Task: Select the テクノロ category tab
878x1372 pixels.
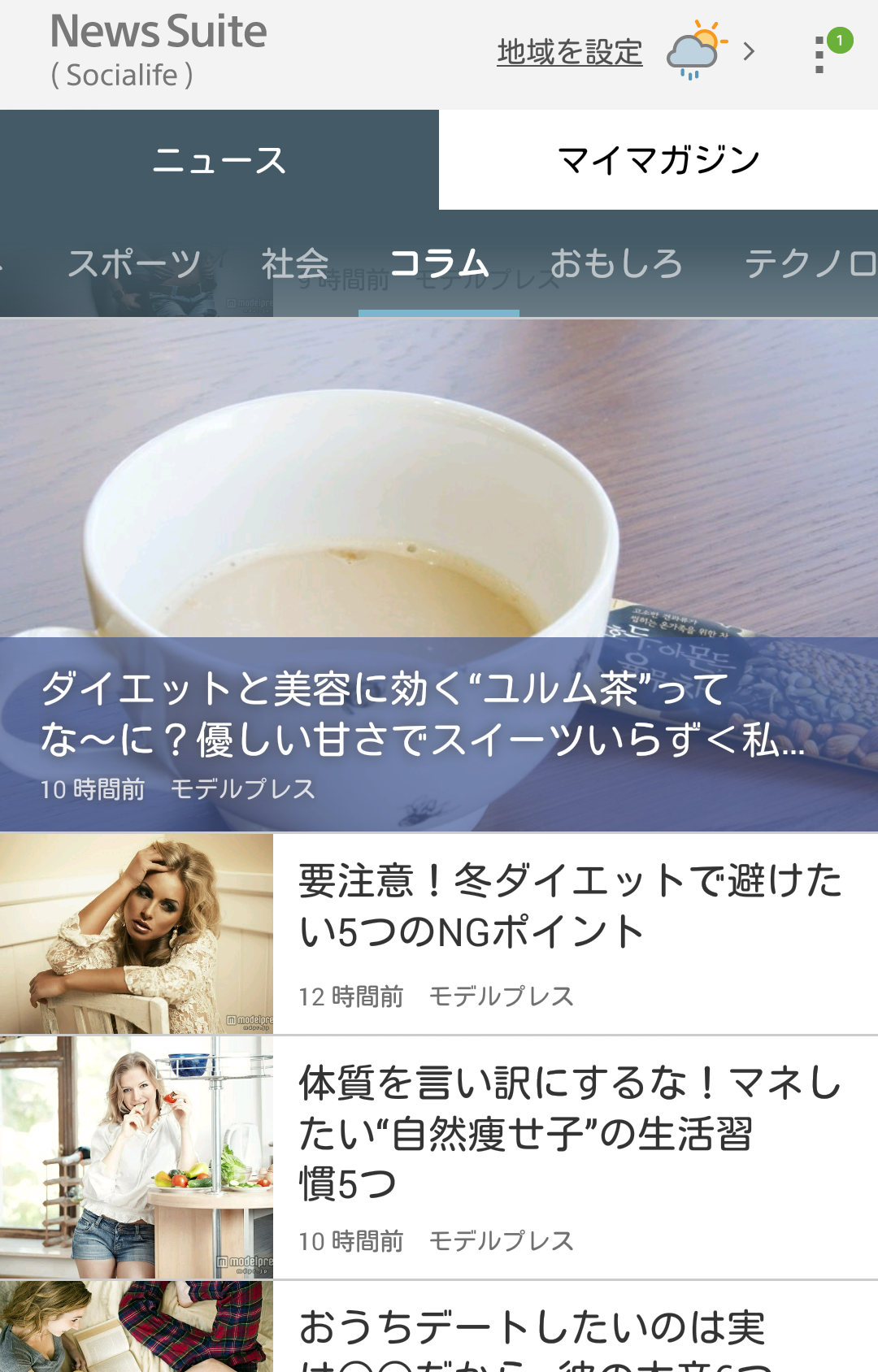Action: [809, 263]
